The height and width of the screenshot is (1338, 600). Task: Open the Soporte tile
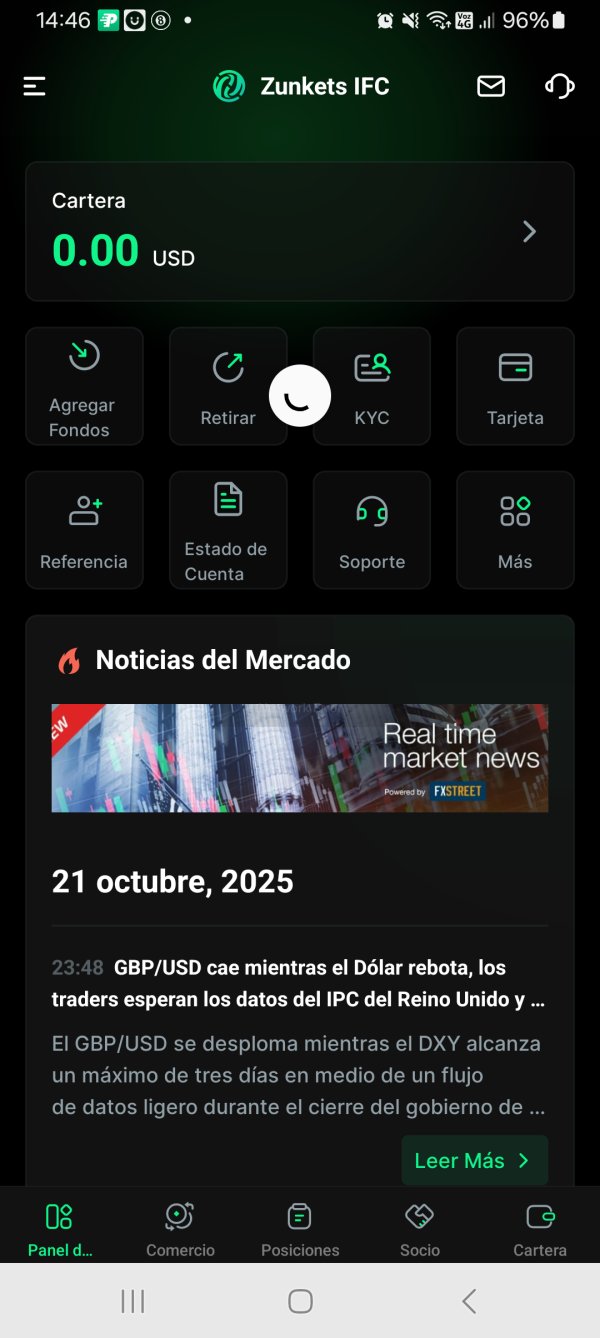372,530
